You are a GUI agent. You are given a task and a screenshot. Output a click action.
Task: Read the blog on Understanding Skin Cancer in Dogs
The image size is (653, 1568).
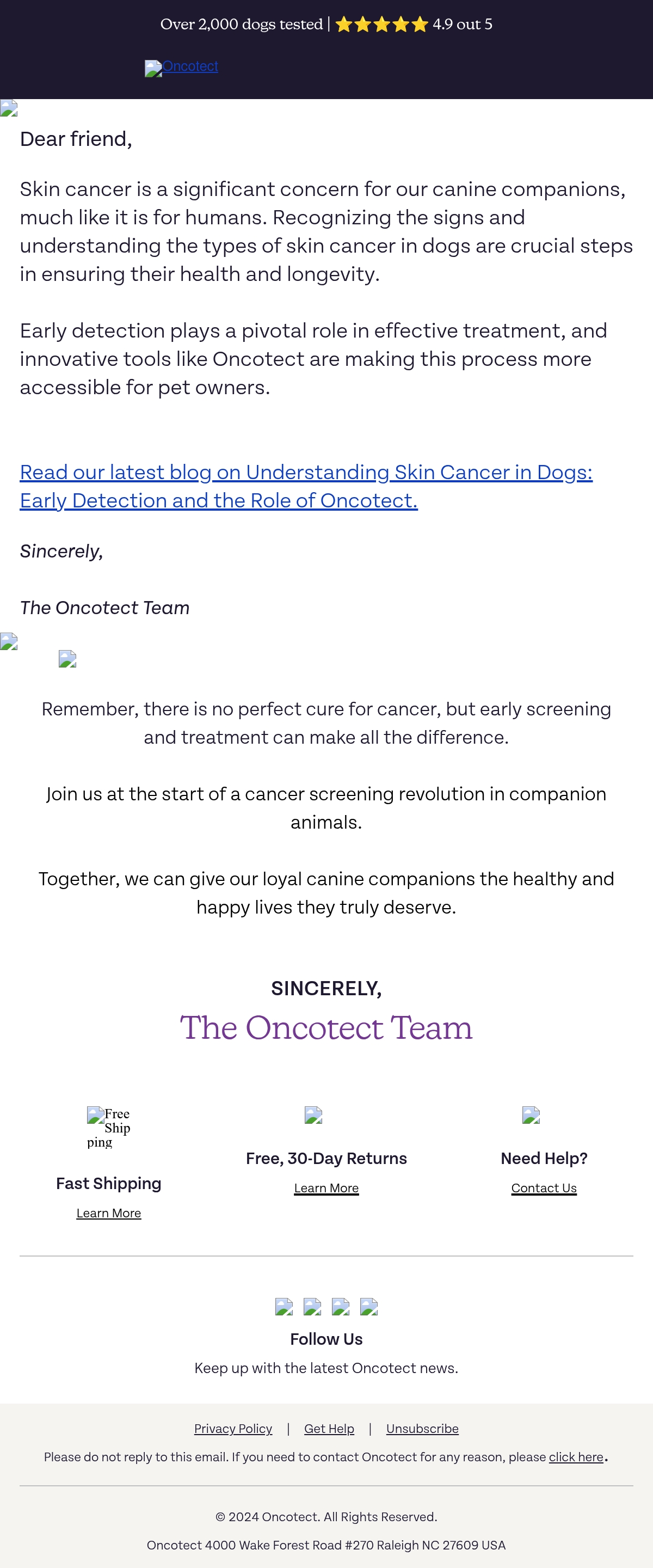[x=306, y=486]
